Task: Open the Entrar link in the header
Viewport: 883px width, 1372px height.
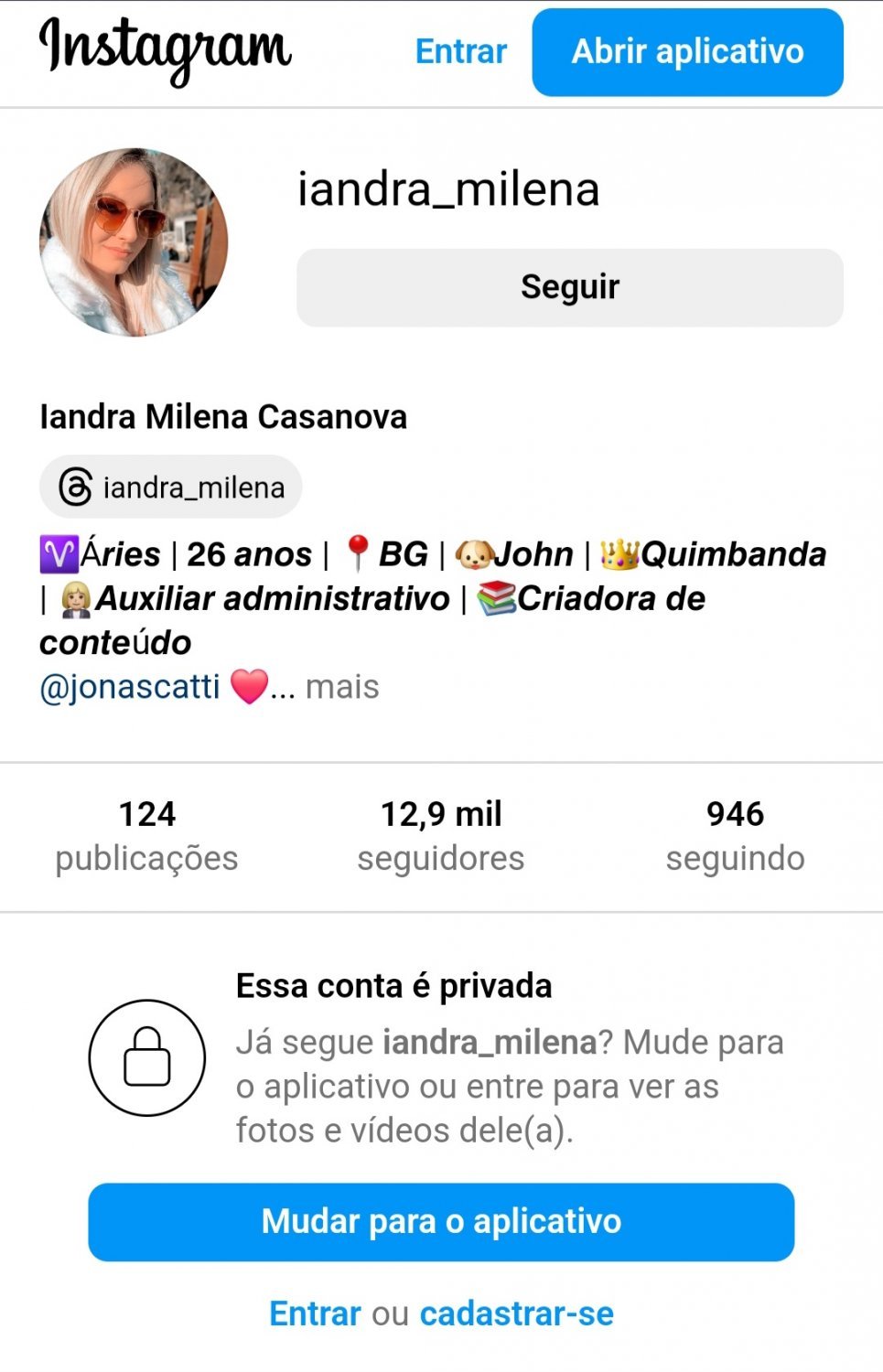Action: [x=459, y=52]
